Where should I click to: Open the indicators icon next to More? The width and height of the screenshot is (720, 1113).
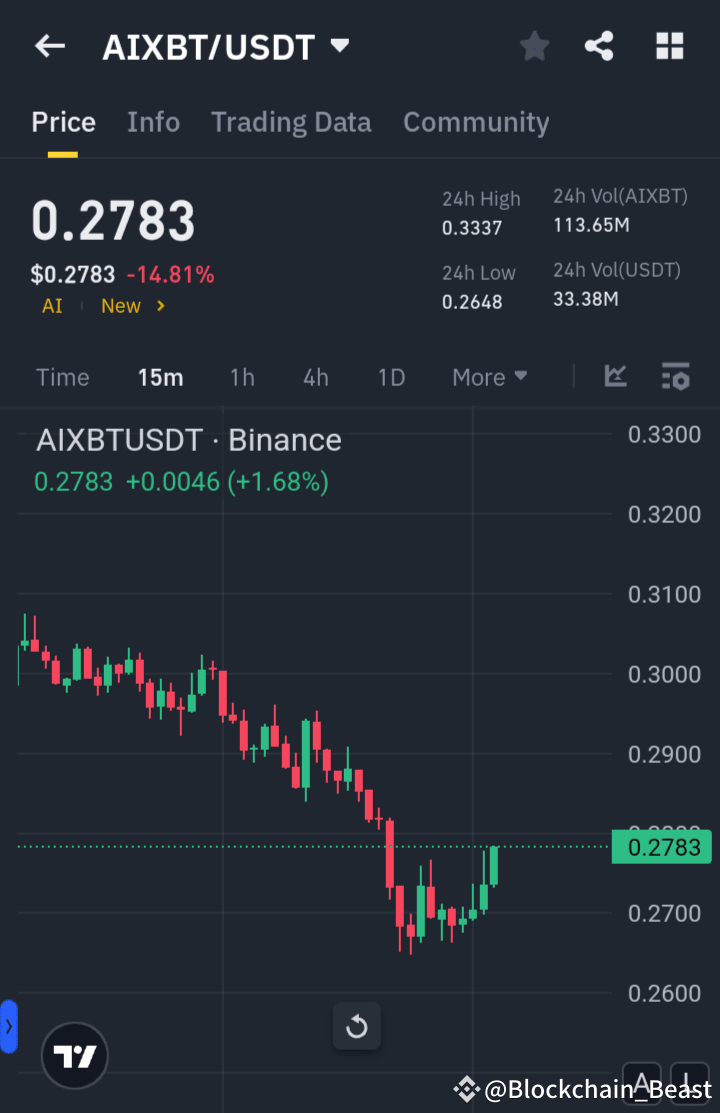pos(615,377)
